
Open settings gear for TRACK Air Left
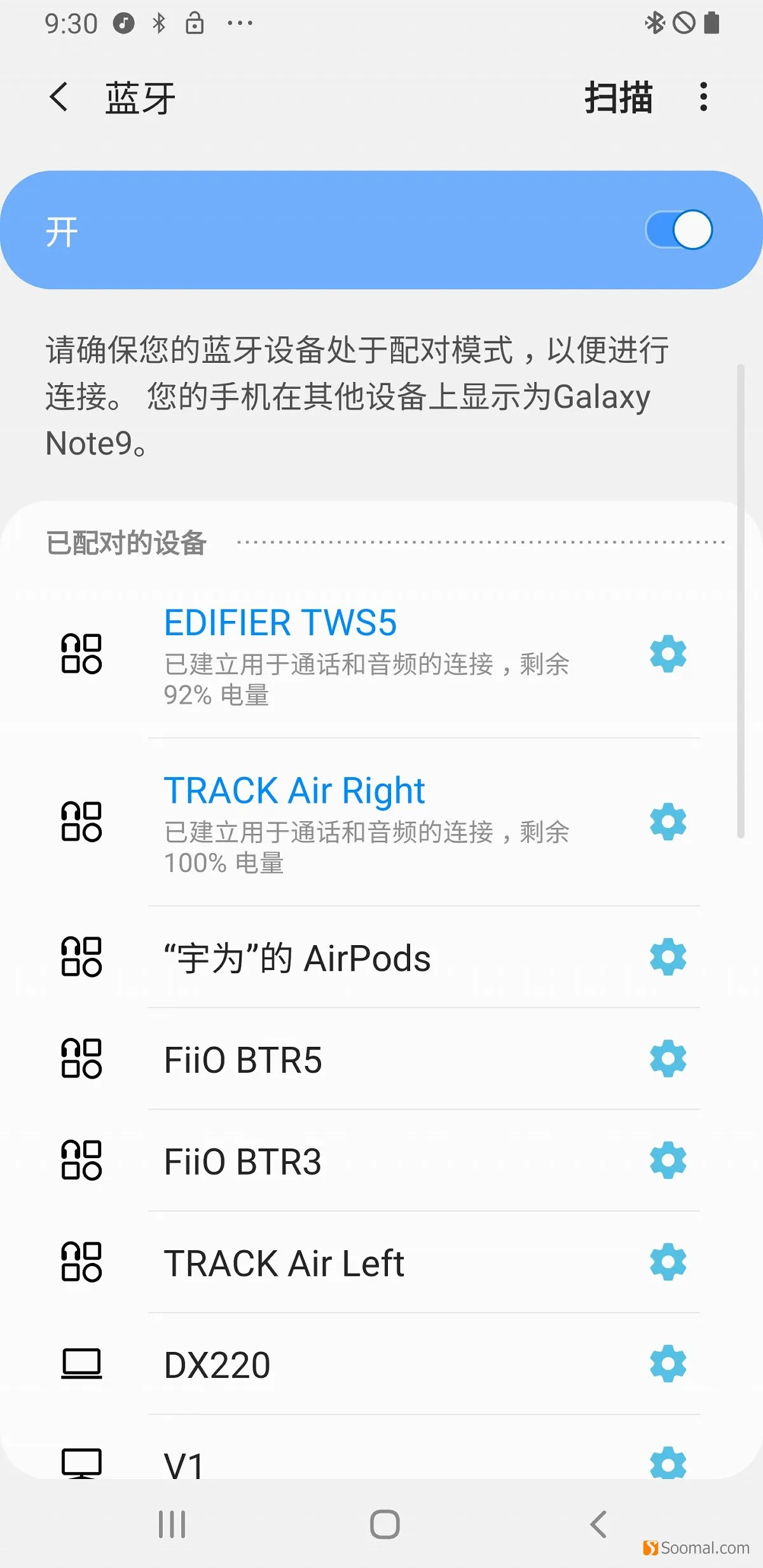[668, 1262]
